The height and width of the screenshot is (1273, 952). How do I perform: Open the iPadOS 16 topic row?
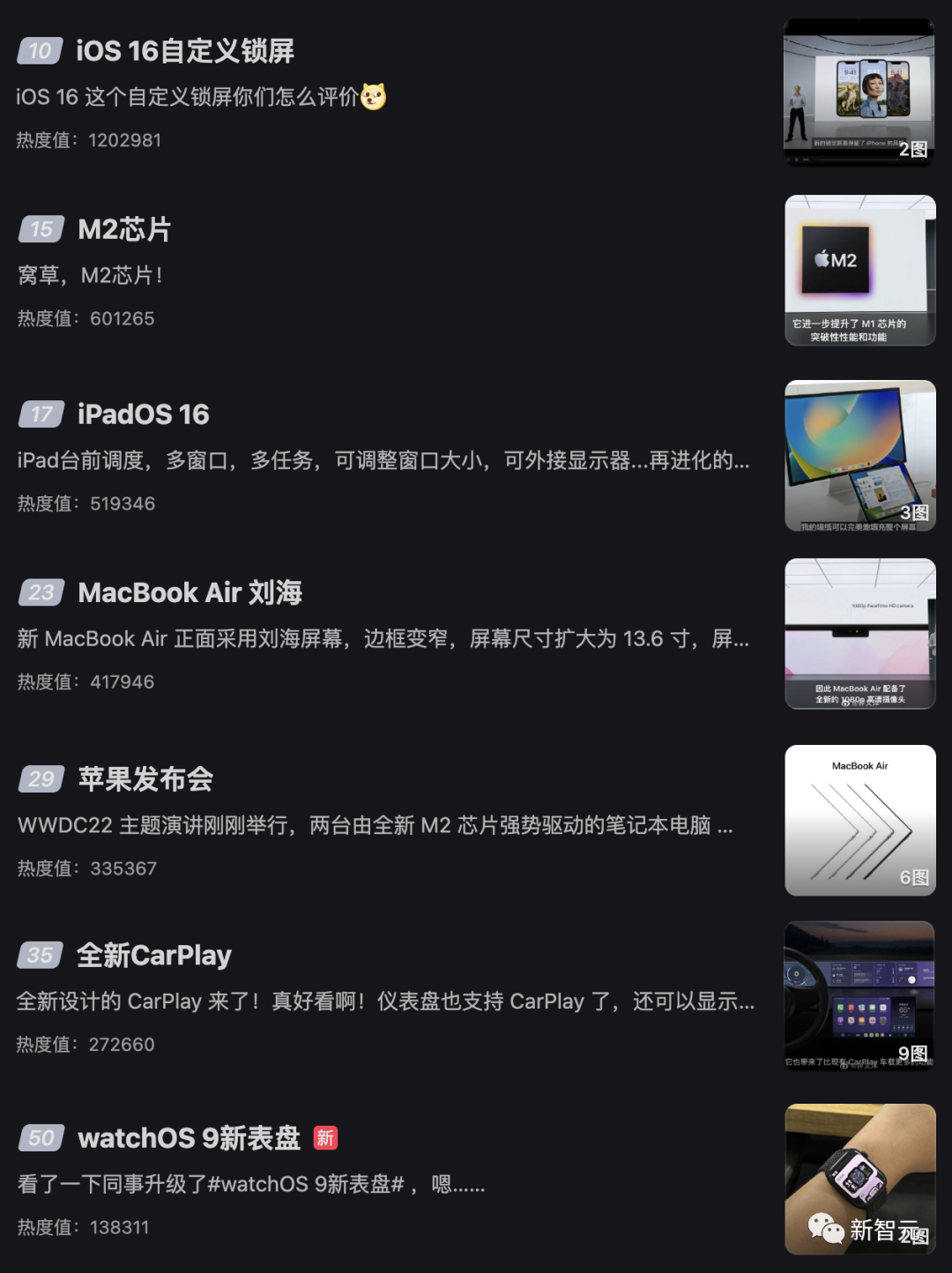(143, 414)
